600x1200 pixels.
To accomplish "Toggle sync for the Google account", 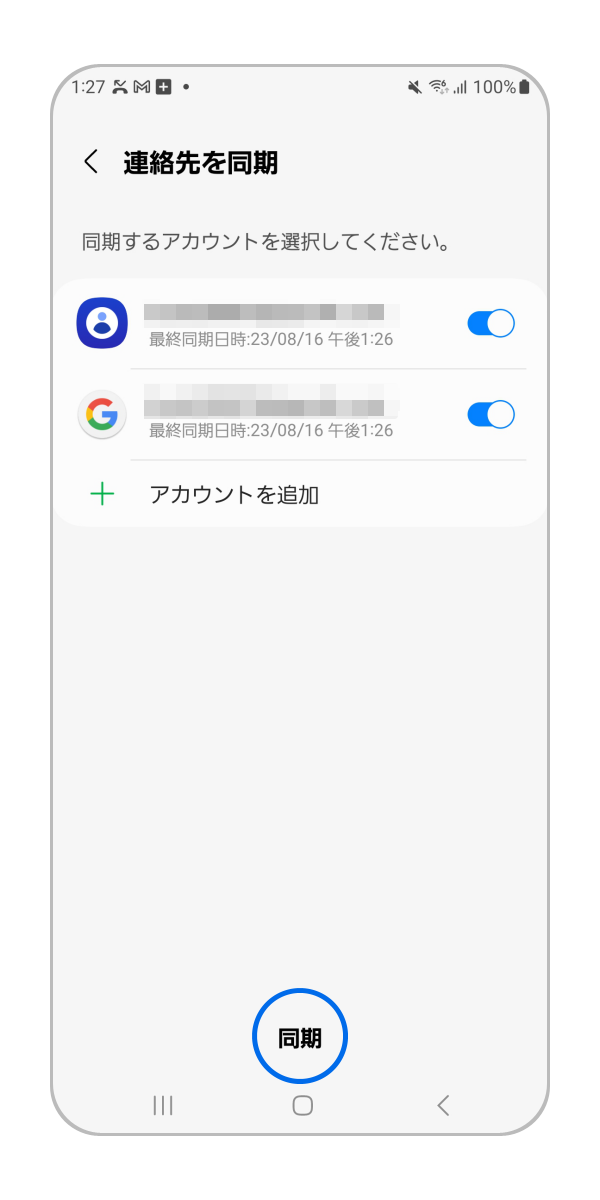I will coord(490,414).
